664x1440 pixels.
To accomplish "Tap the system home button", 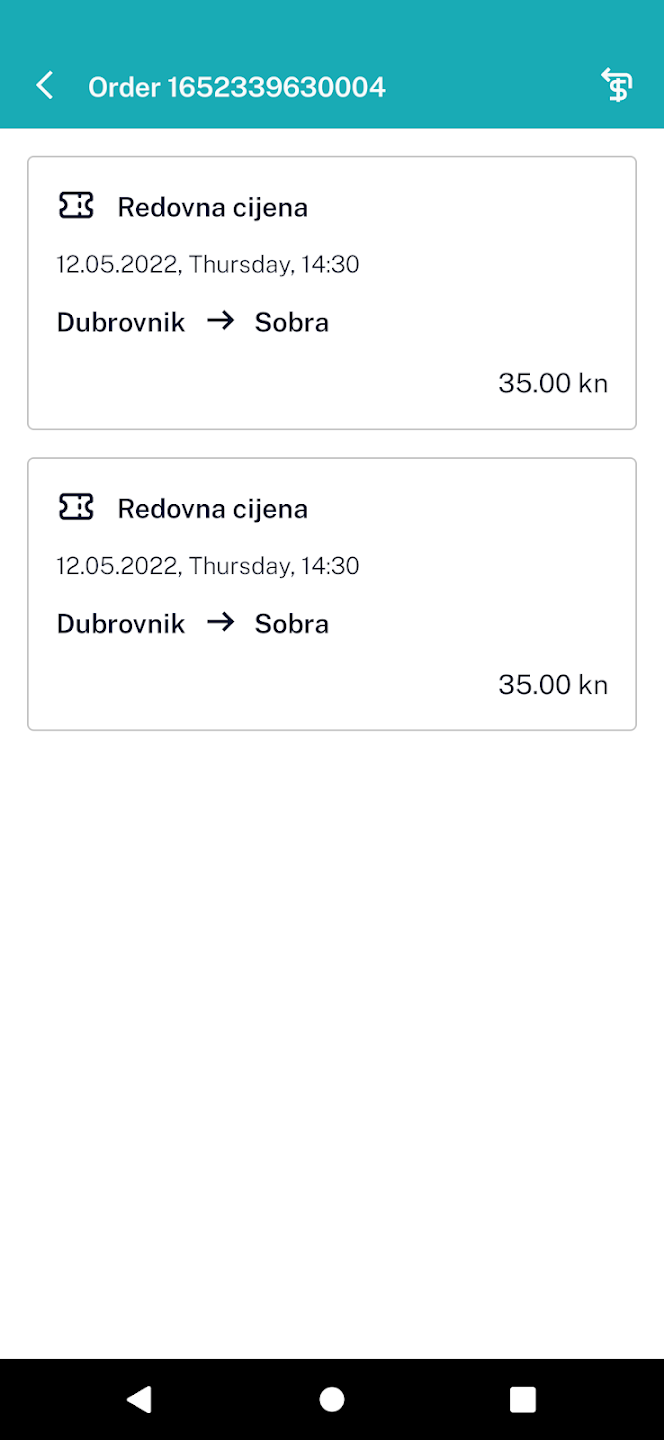I will 332,1399.
